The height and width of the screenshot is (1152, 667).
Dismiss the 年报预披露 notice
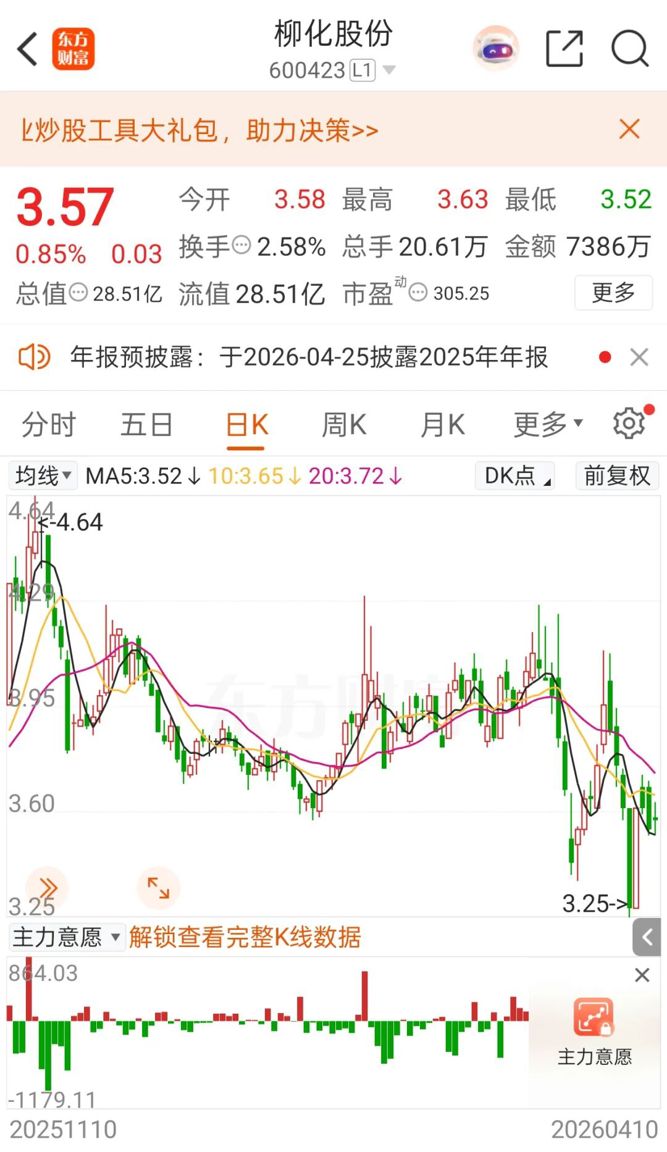[x=640, y=357]
